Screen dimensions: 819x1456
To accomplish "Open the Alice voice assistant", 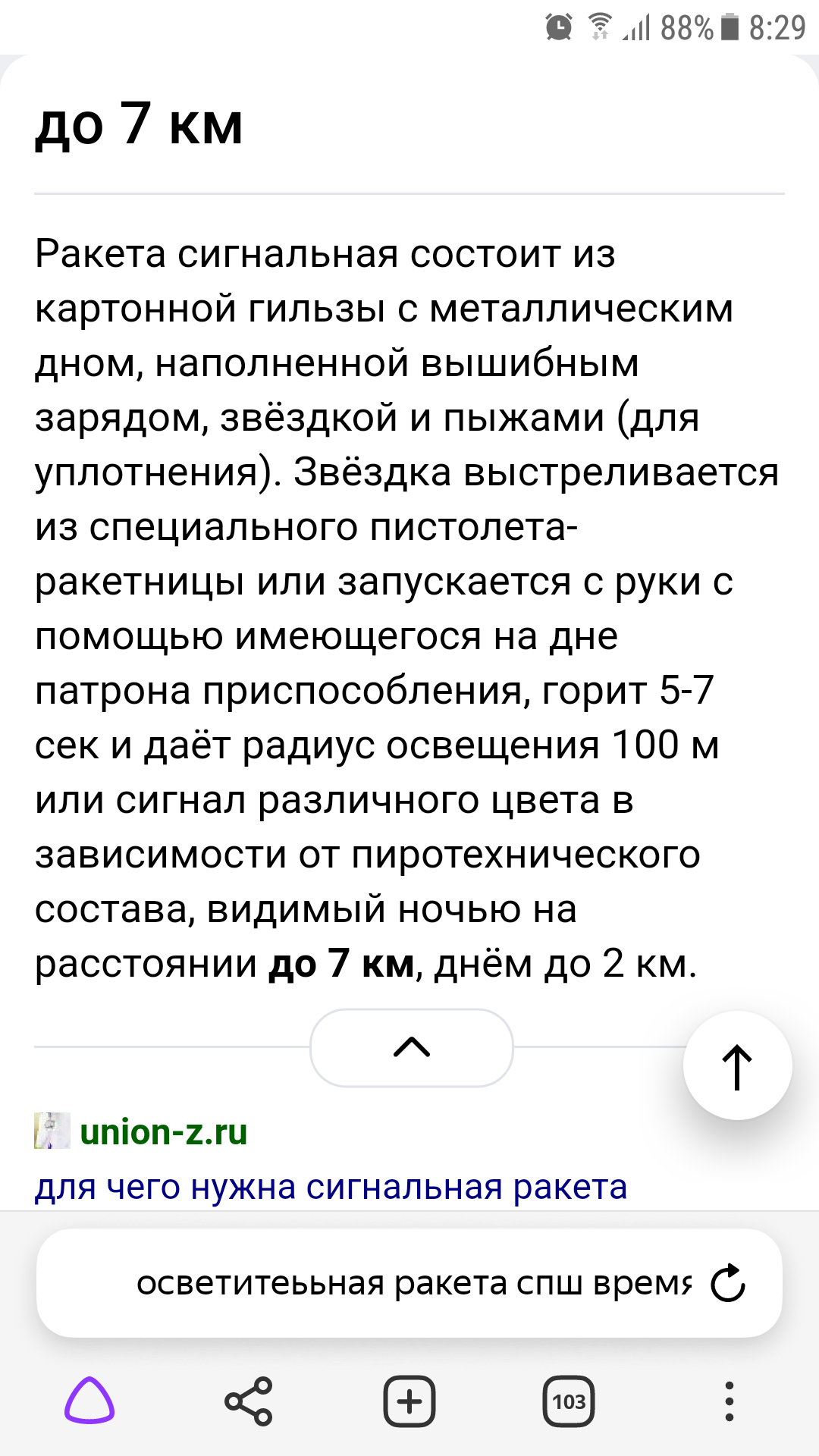I will (89, 1401).
